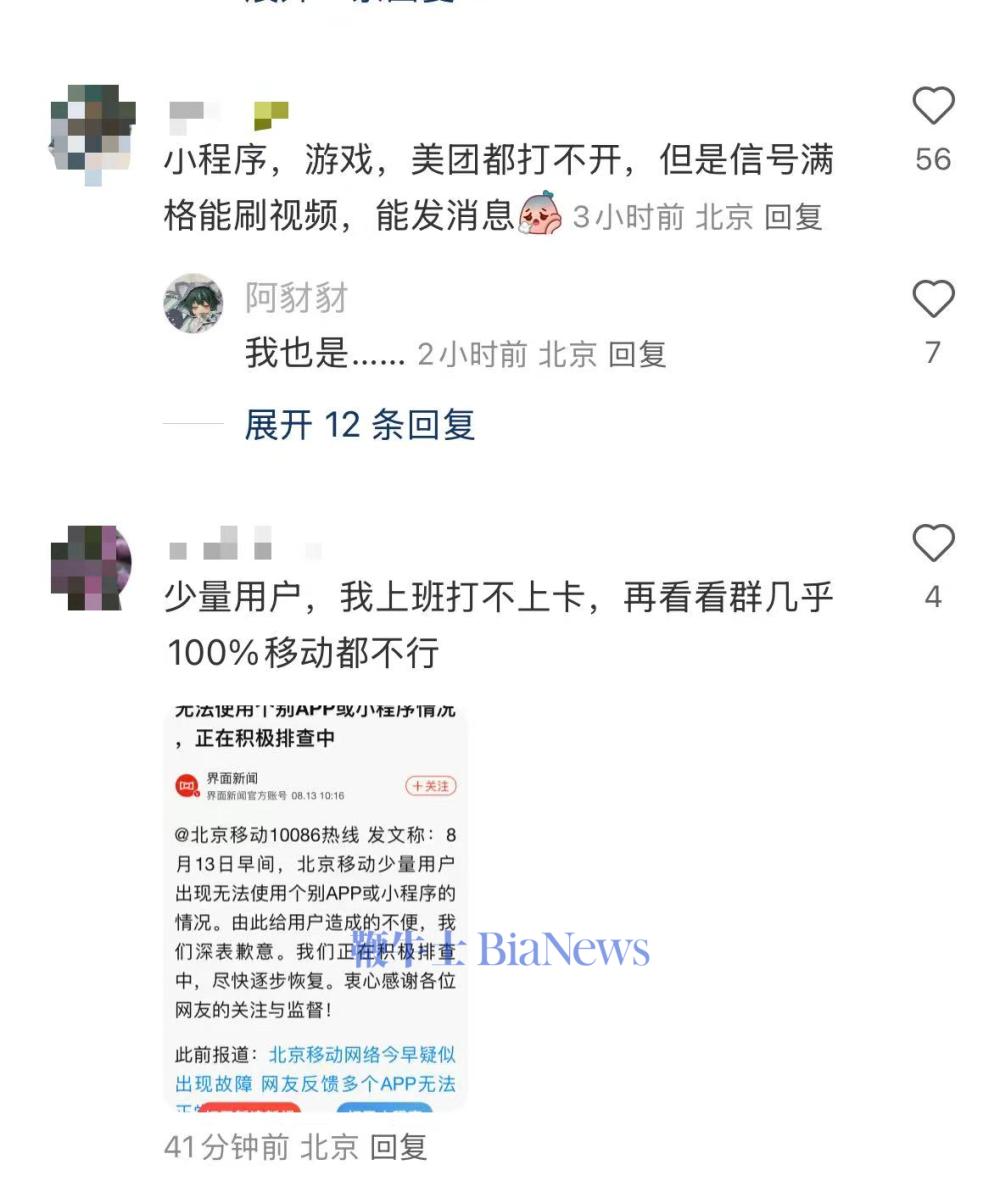The width and height of the screenshot is (1000, 1187).
Task: Reply to the 3小时前 comment
Action: (793, 217)
